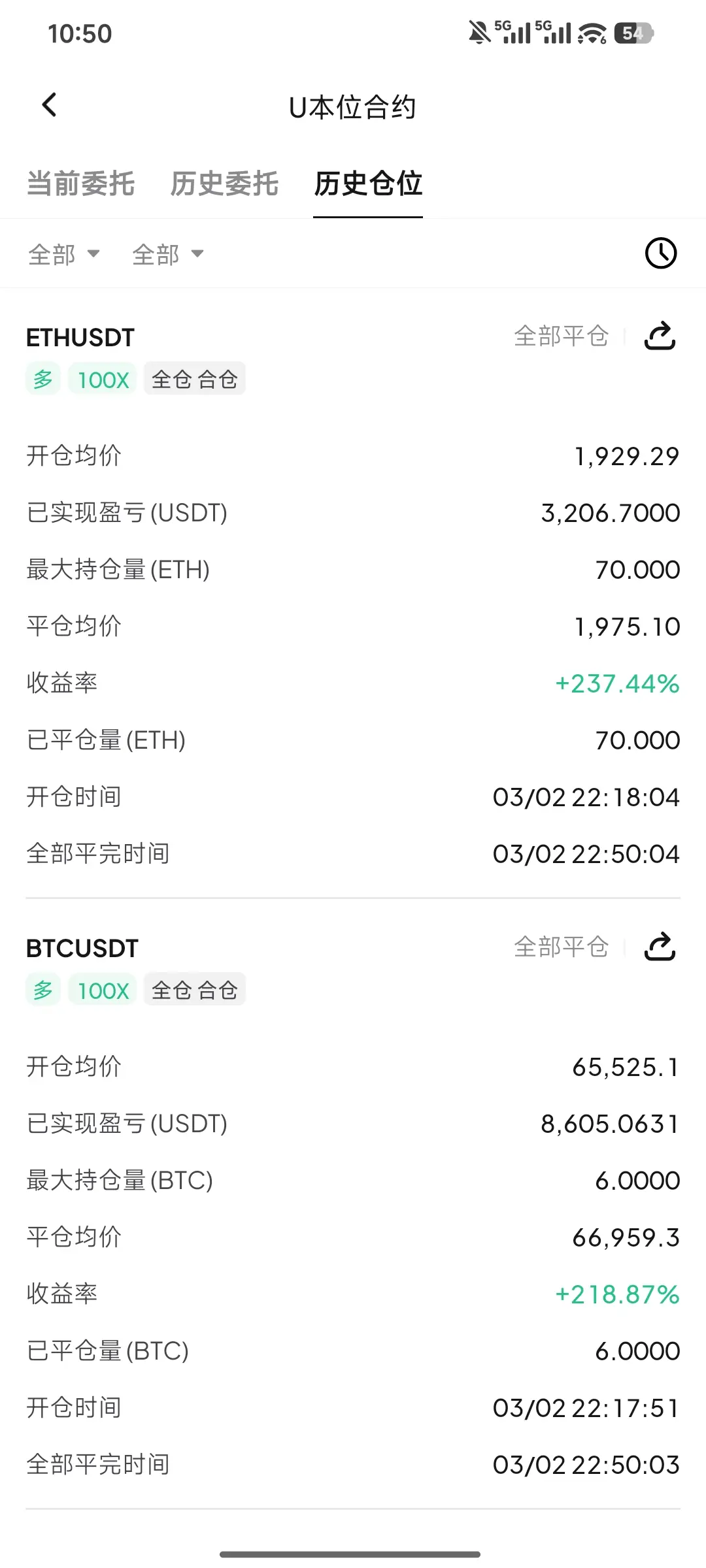706x1568 pixels.
Task: Select the 历史仓位 tab
Action: [368, 184]
